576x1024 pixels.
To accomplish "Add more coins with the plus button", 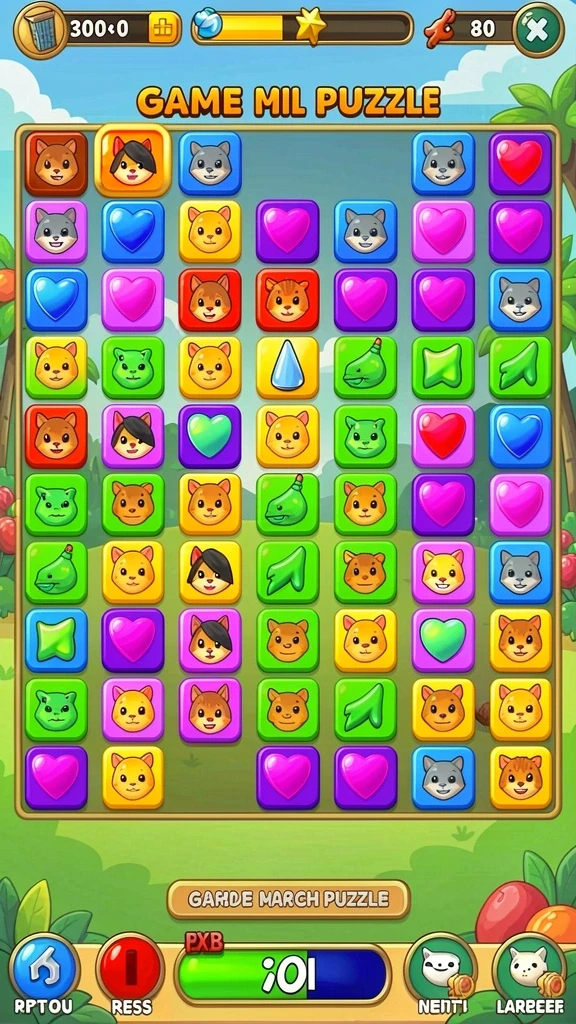I will pyautogui.click(x=164, y=29).
